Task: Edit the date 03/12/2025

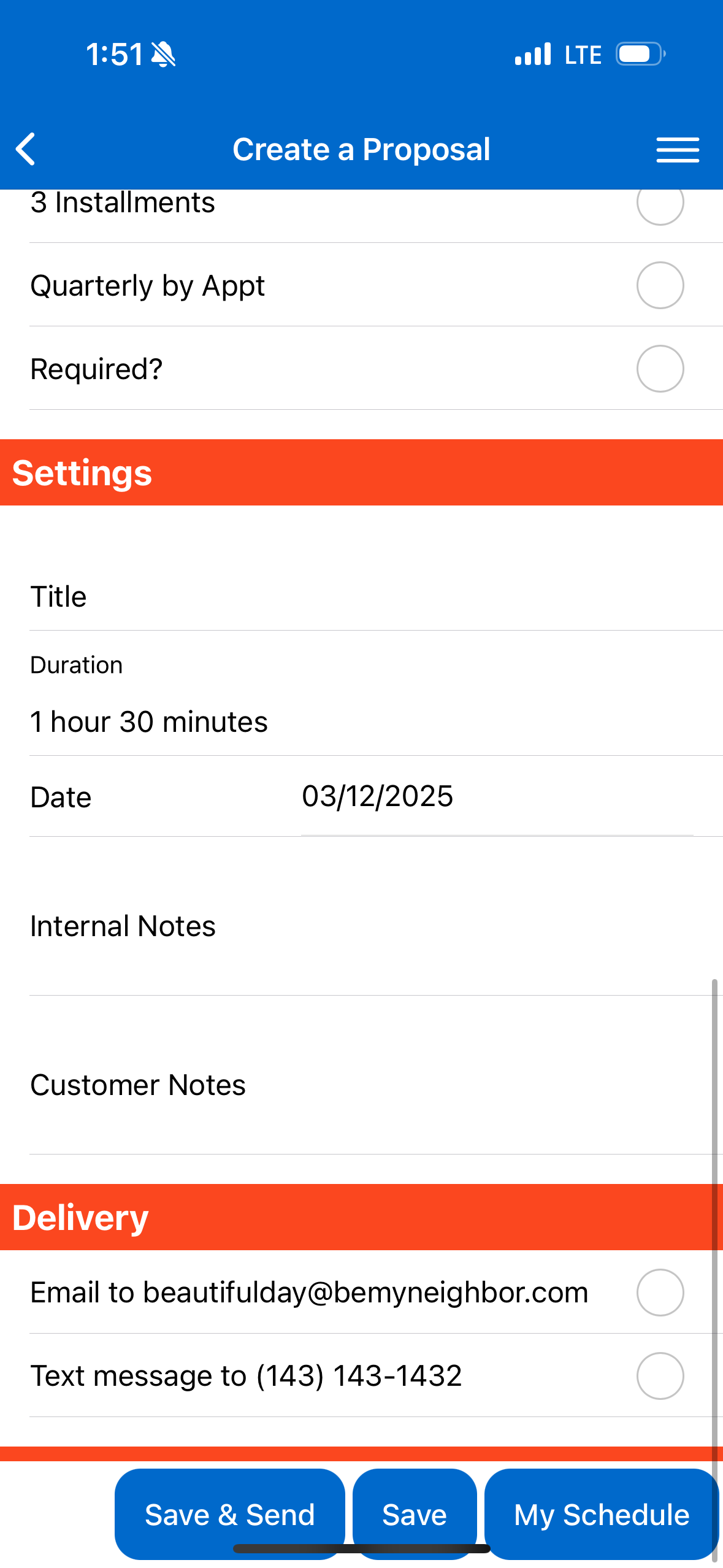Action: (497, 796)
